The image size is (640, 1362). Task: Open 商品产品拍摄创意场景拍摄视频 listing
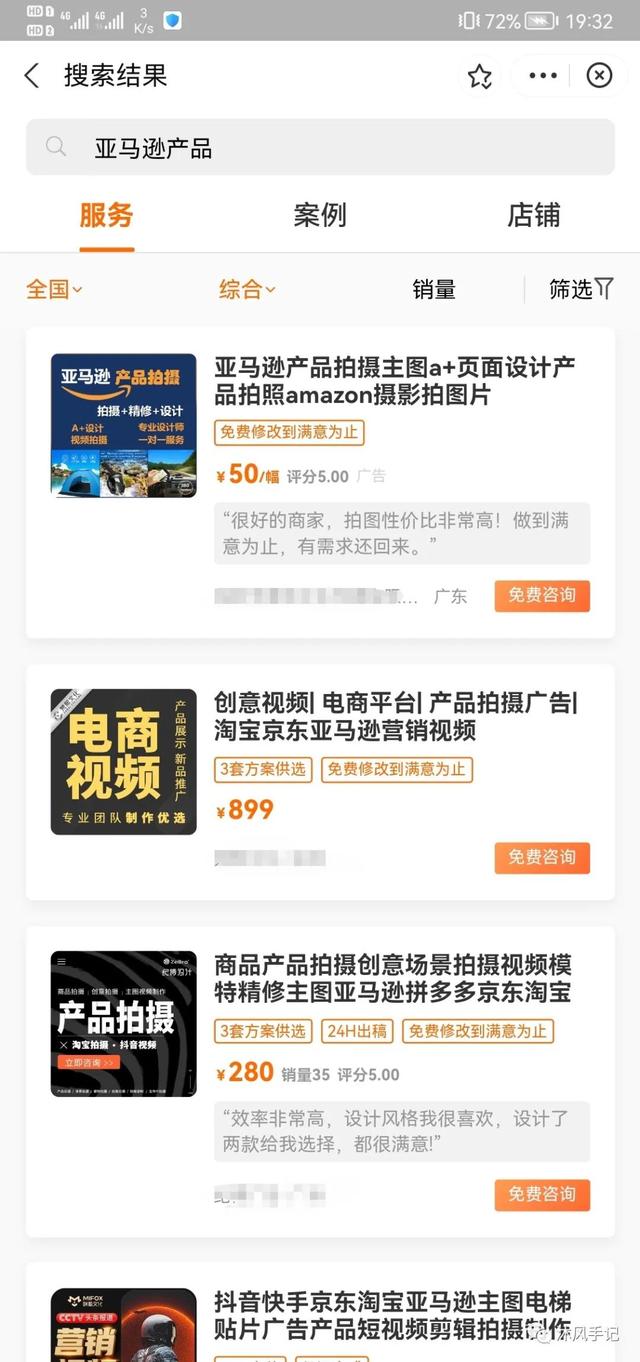392,978
